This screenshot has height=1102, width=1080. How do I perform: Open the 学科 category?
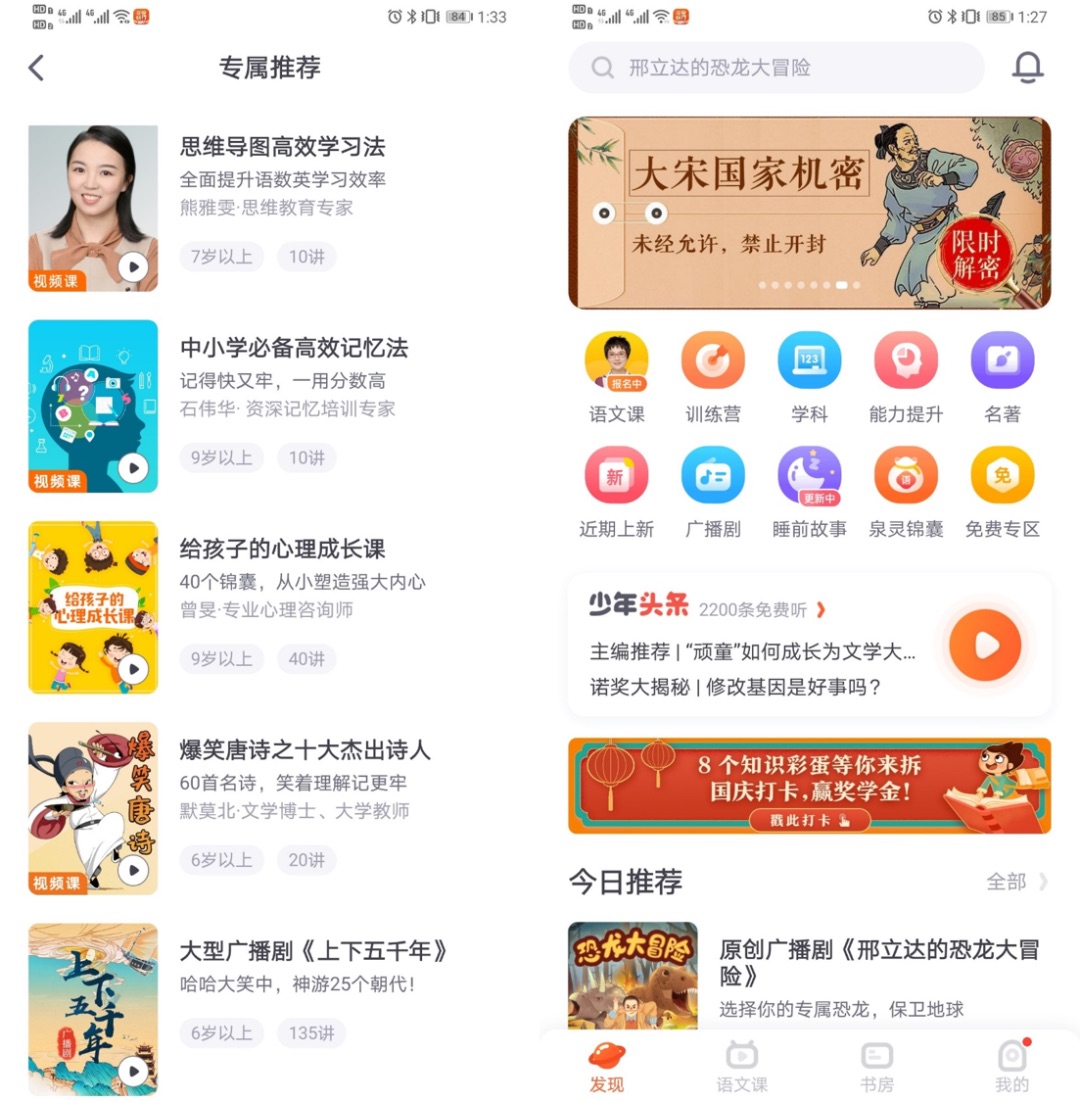[809, 361]
